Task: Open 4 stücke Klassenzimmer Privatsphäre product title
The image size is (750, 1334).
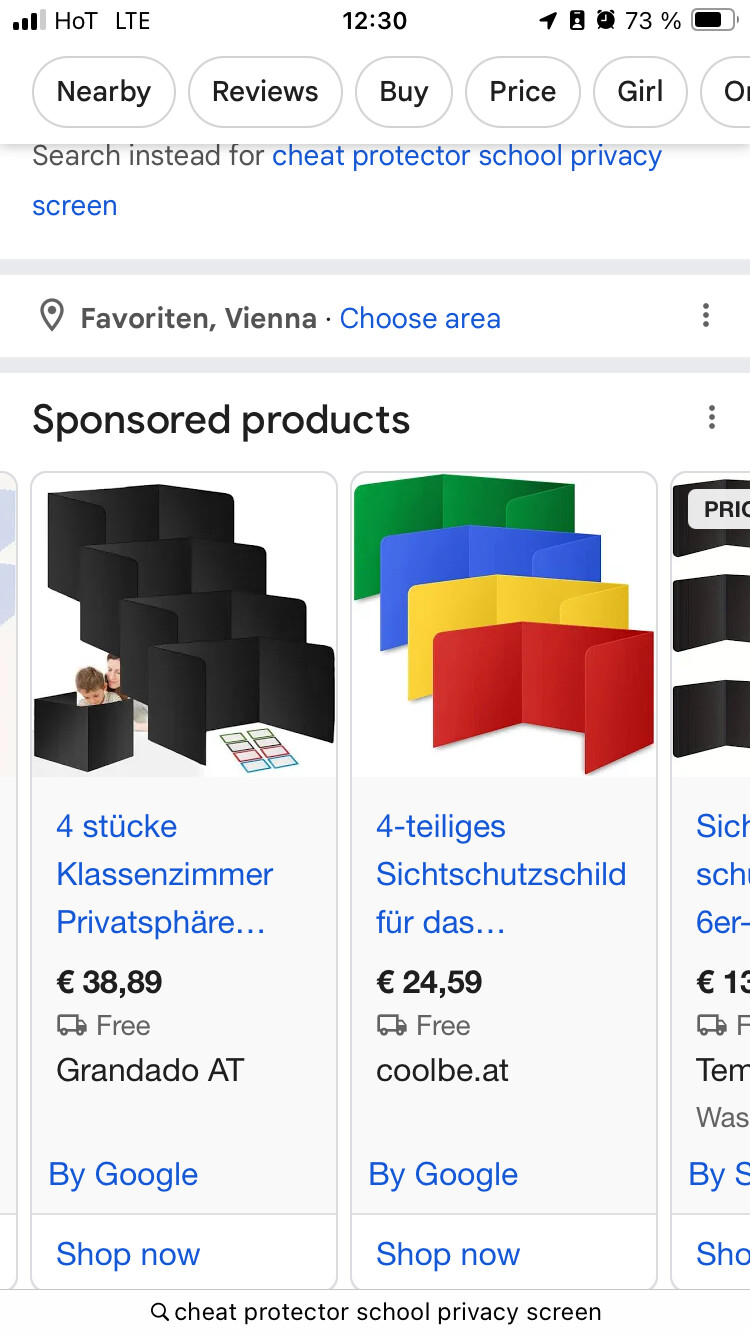Action: point(165,874)
